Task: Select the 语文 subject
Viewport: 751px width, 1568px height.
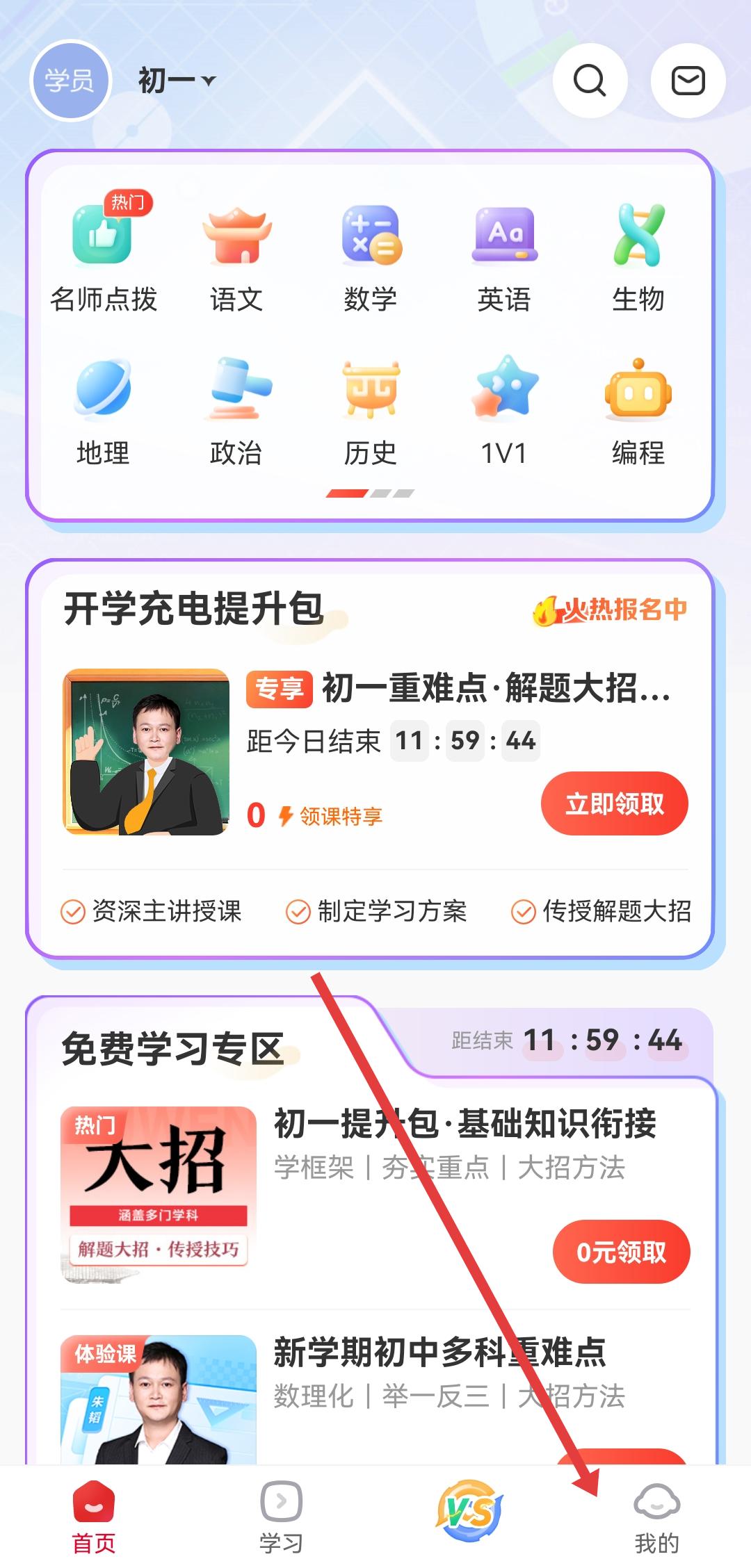Action: (x=236, y=258)
